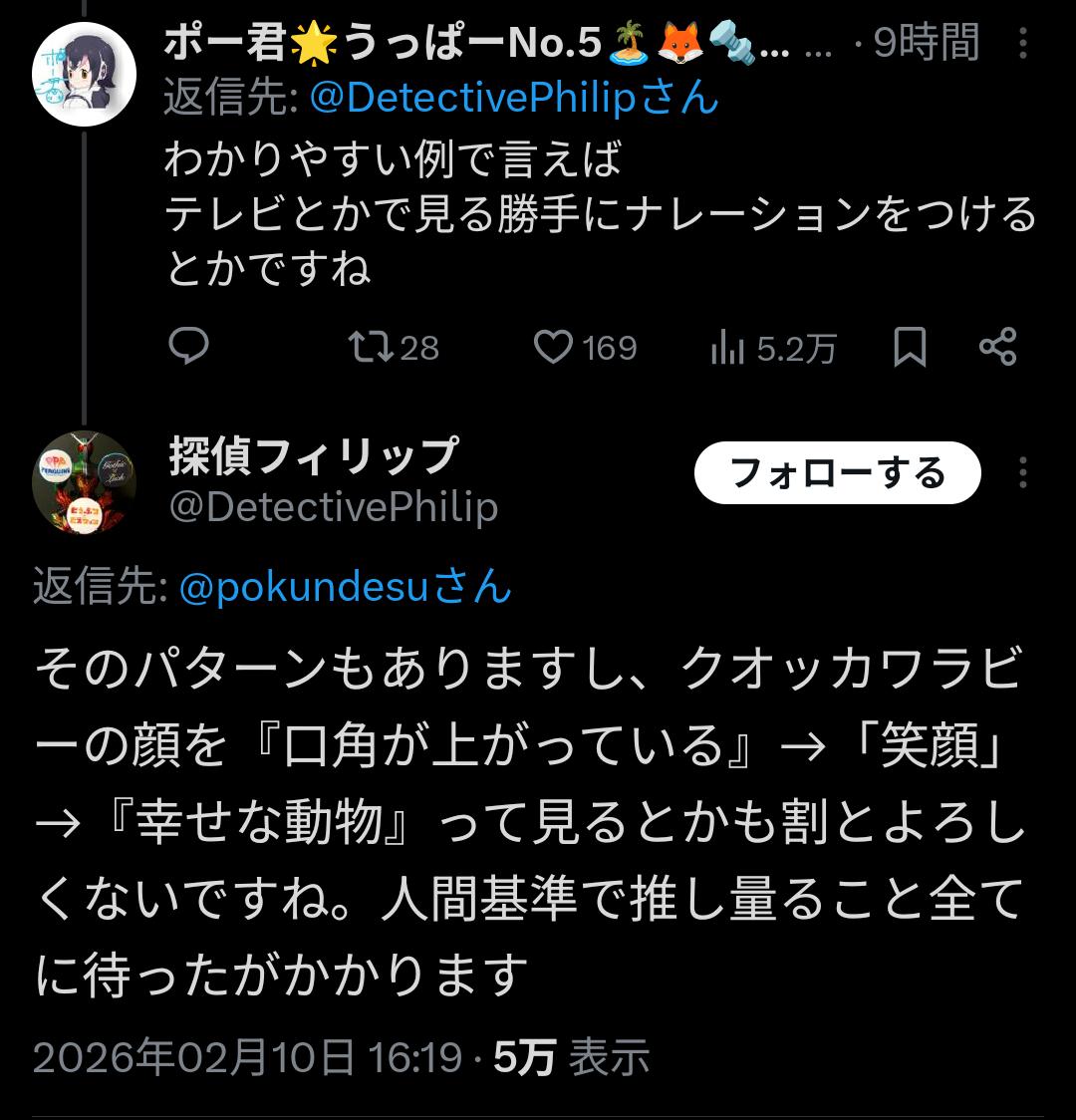Open overflow menu on 探偵フィリップ's post
The width and height of the screenshot is (1076, 1120).
1023,473
